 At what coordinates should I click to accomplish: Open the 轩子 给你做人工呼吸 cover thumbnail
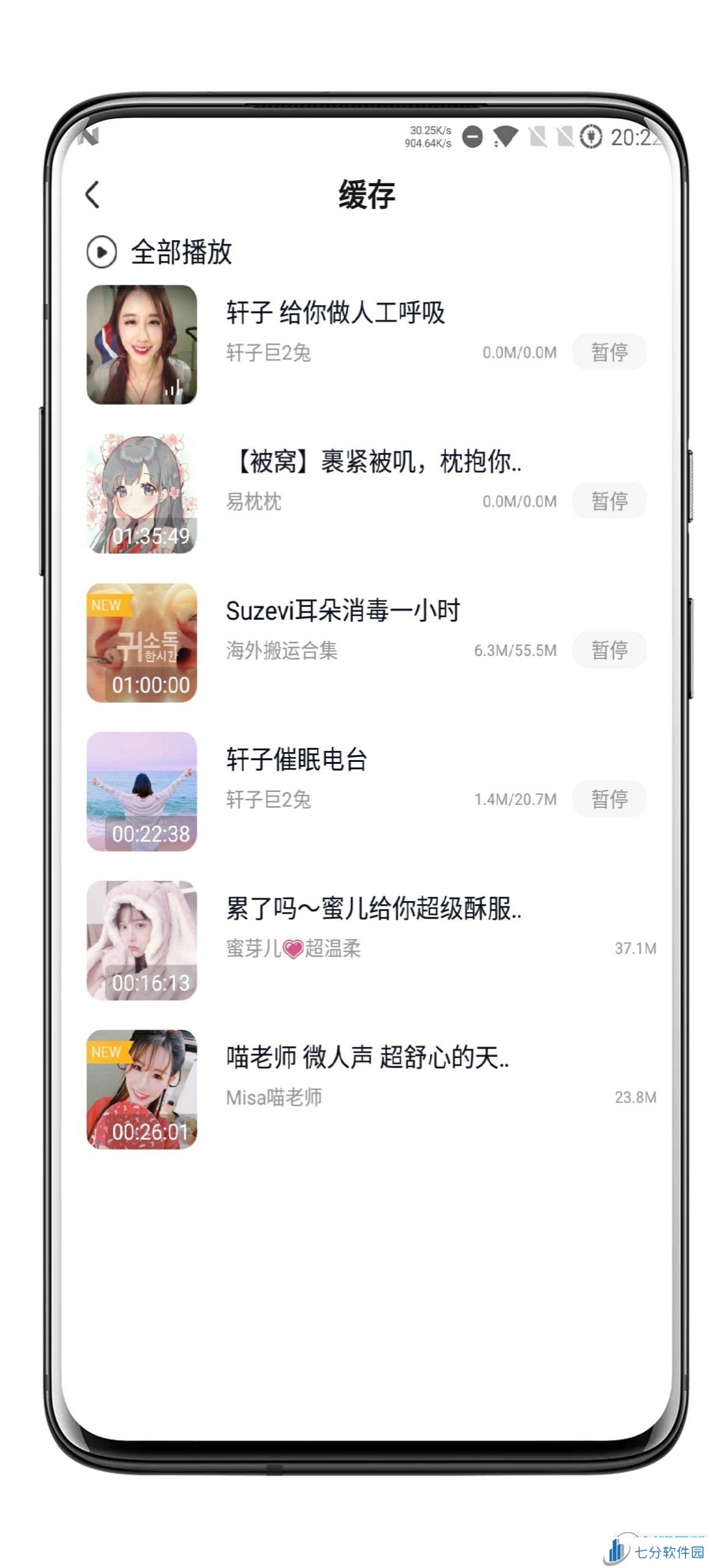coord(141,345)
